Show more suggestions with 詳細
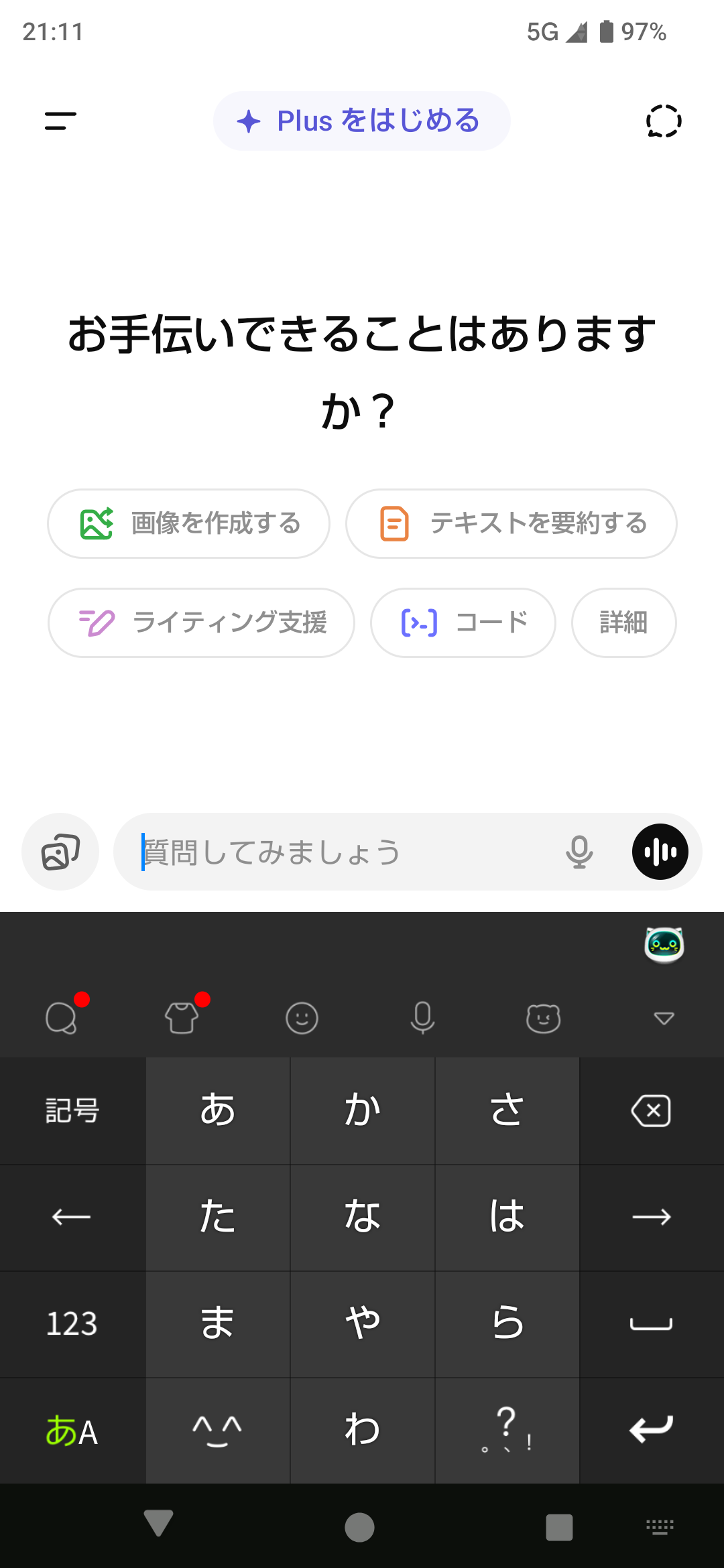Viewport: 724px width, 1568px height. click(x=623, y=623)
